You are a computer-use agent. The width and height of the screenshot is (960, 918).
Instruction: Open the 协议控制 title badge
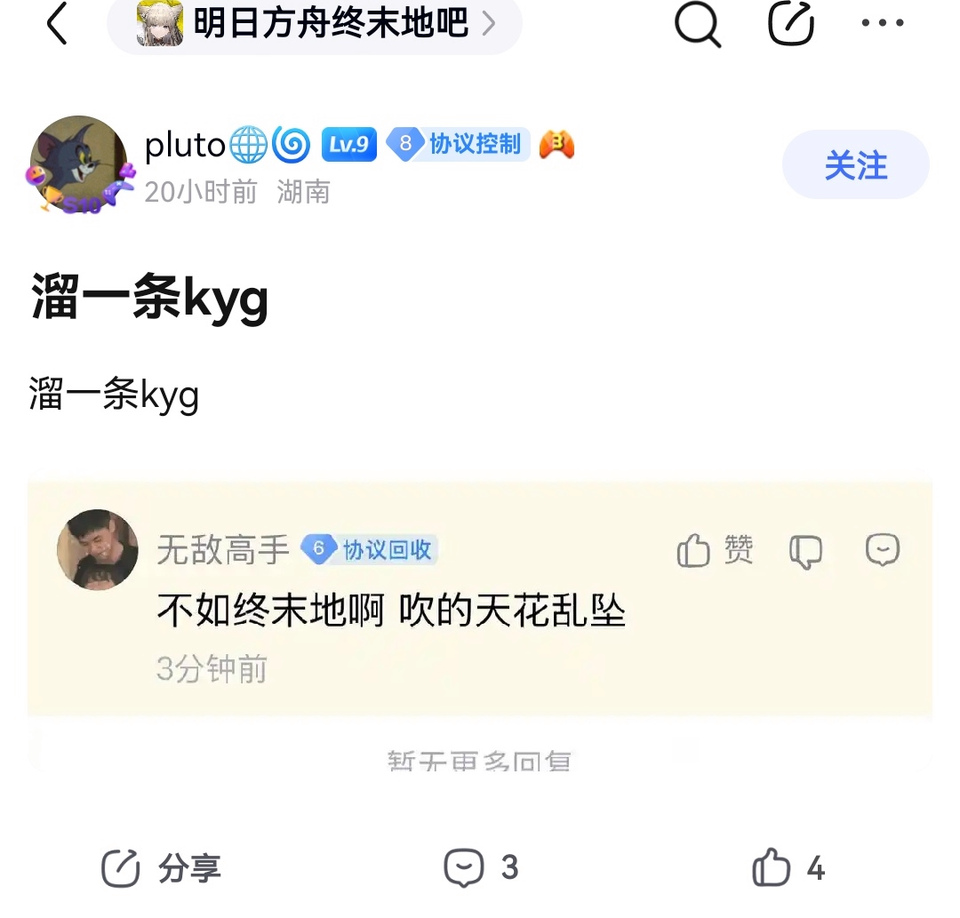coord(456,145)
